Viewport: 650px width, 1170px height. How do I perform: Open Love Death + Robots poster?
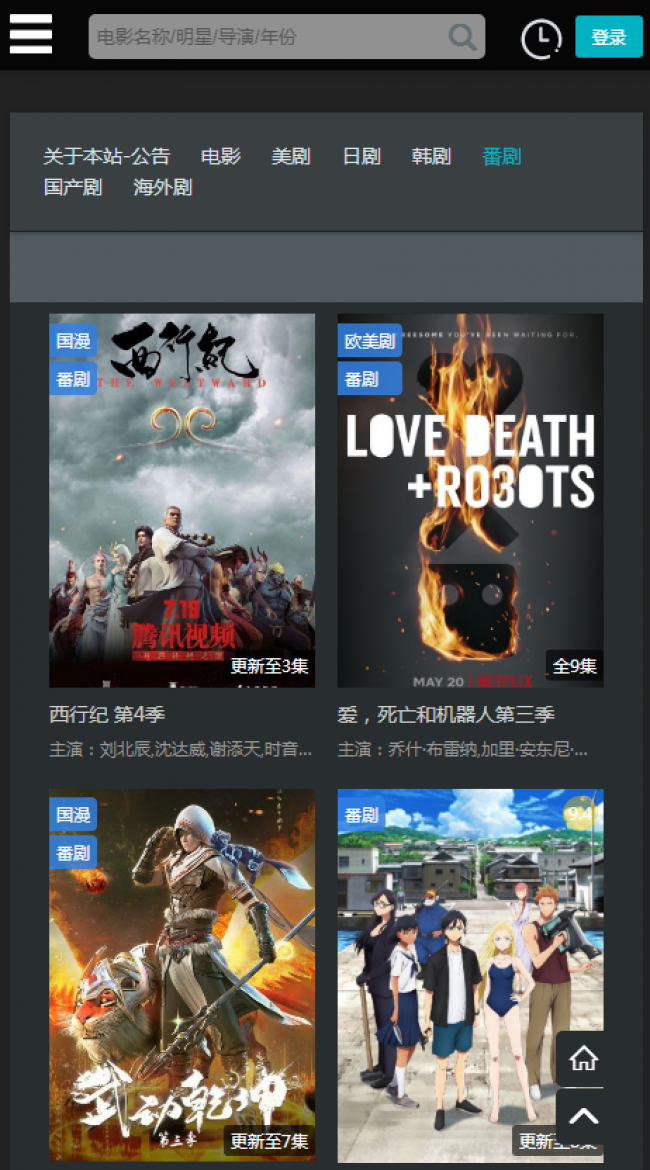tap(470, 500)
